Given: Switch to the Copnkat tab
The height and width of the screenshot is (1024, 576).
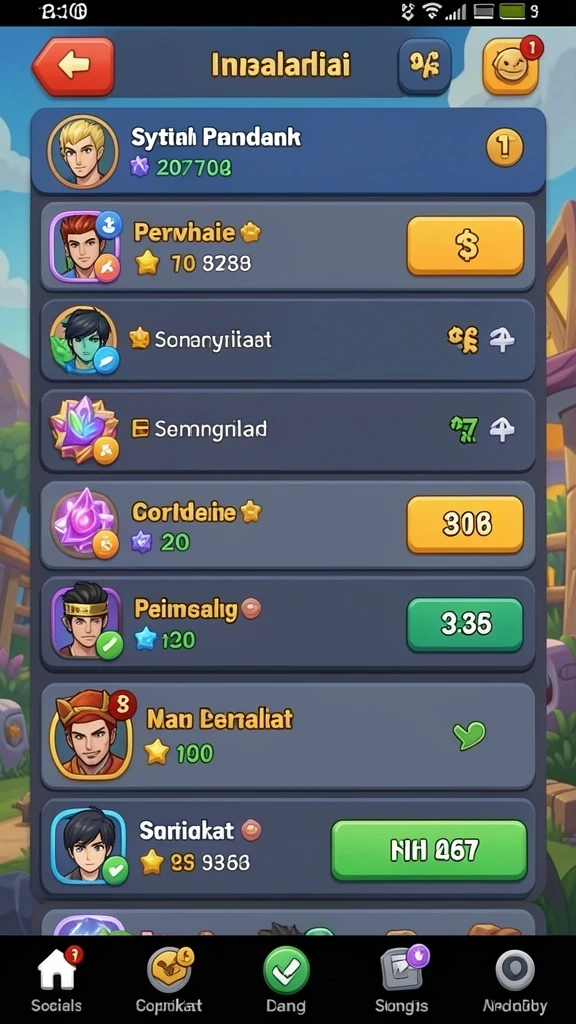Looking at the screenshot, I should coord(168,980).
